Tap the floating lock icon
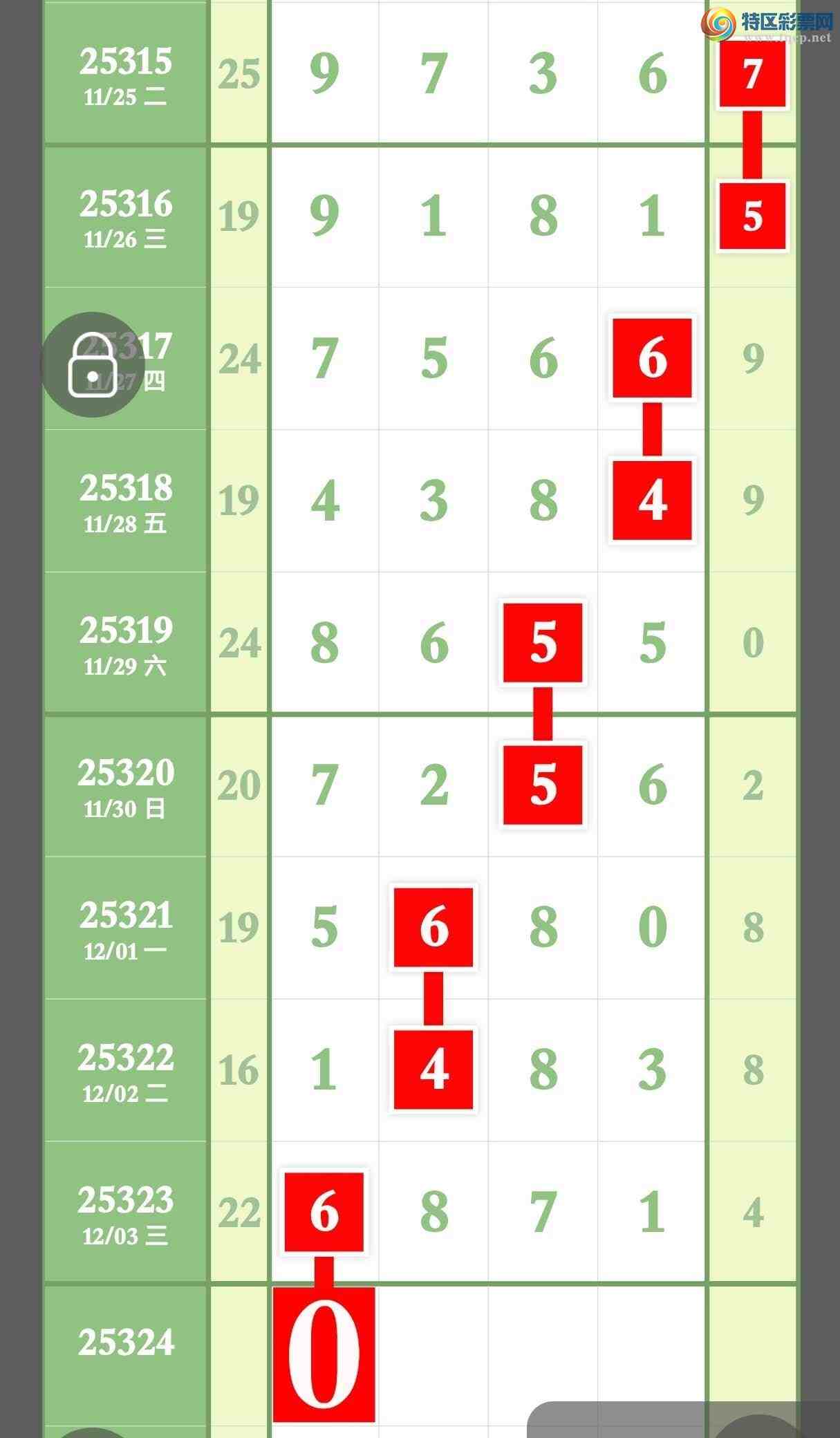This screenshot has width=840, height=1438. pos(92,364)
